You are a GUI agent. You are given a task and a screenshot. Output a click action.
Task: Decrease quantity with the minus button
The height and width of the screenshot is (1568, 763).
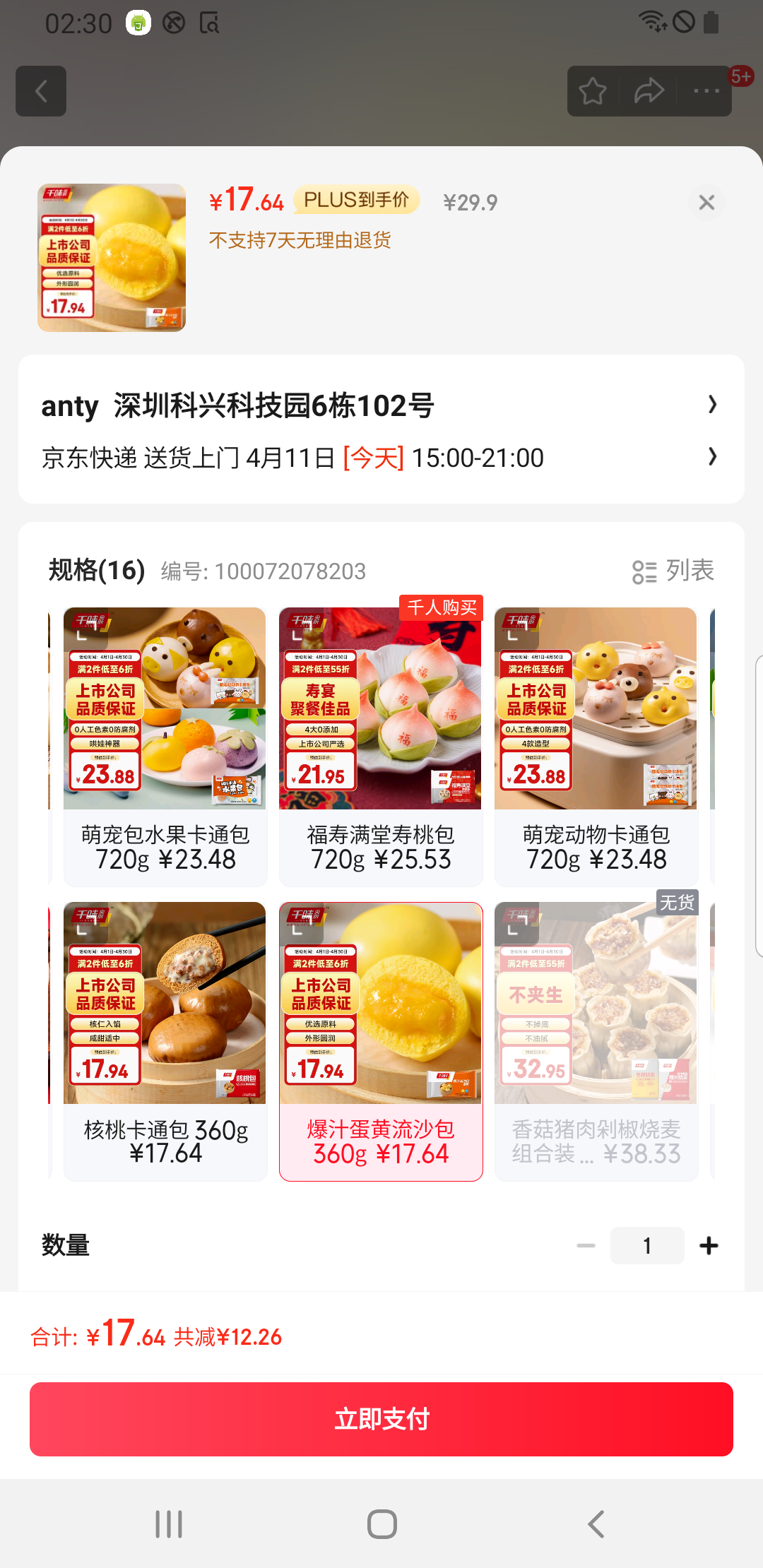(x=585, y=1245)
